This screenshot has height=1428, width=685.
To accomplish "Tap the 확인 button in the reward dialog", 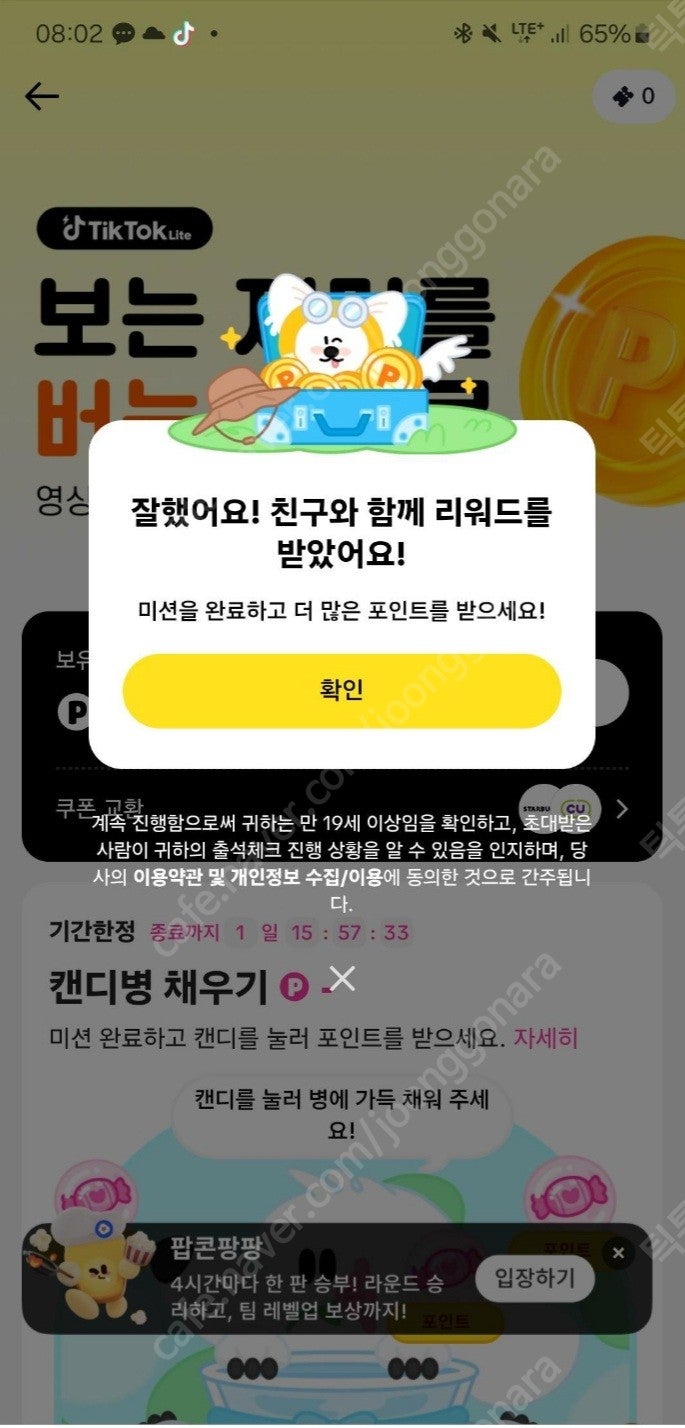I will pyautogui.click(x=341, y=690).
